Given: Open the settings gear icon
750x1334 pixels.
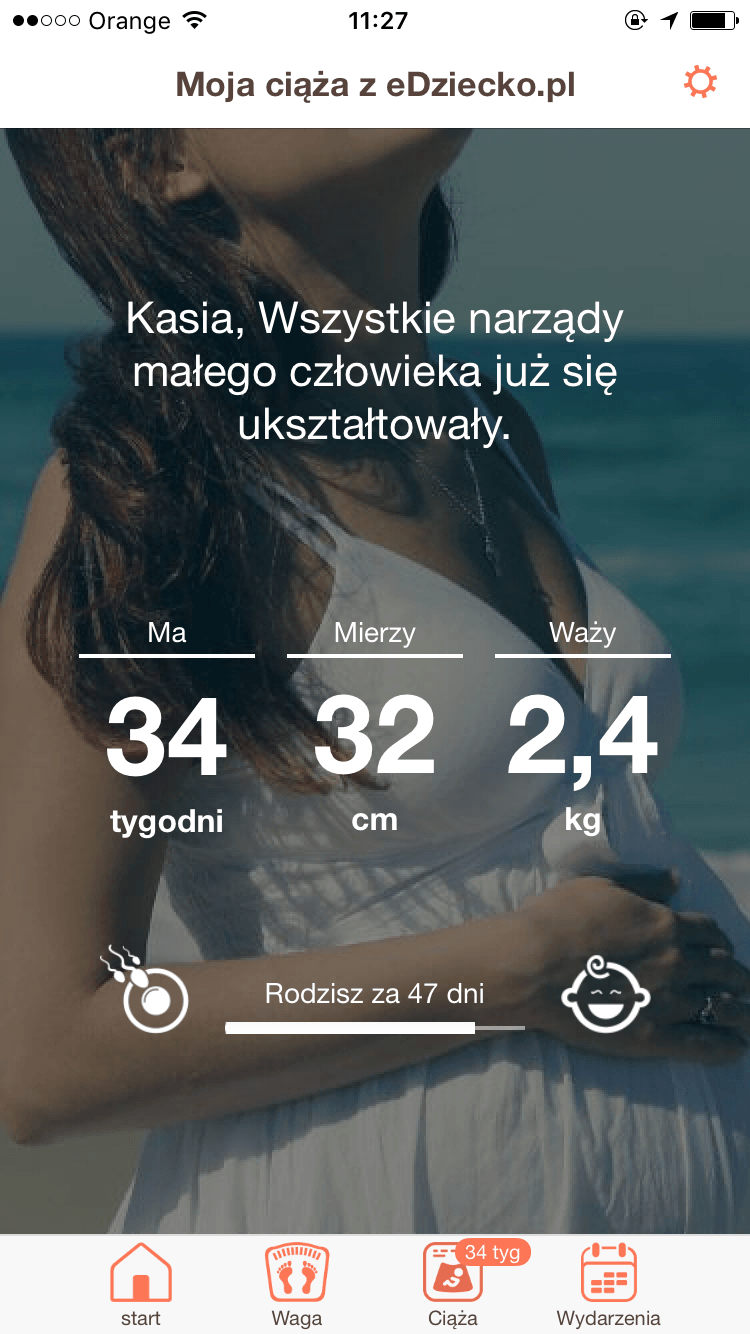Looking at the screenshot, I should [700, 83].
